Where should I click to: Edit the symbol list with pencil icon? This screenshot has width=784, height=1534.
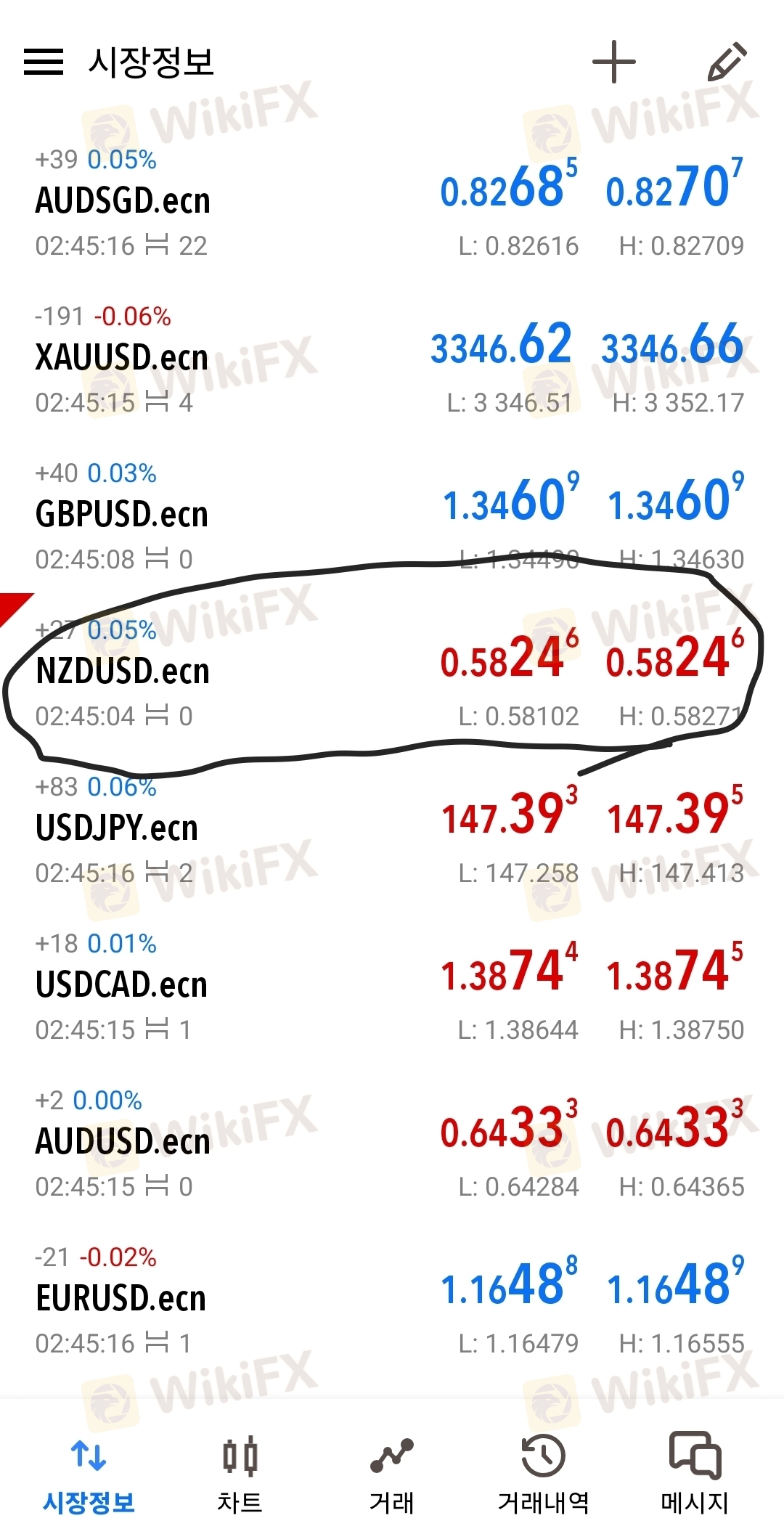(x=727, y=62)
